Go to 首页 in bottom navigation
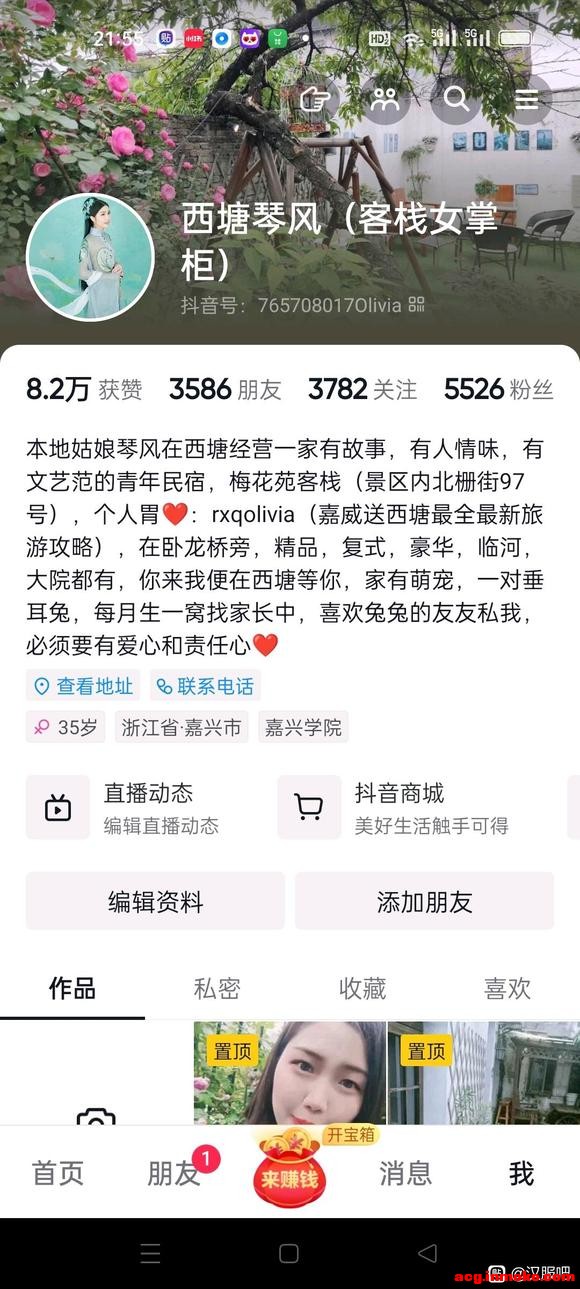Viewport: 580px width, 1289px height. 58,1173
